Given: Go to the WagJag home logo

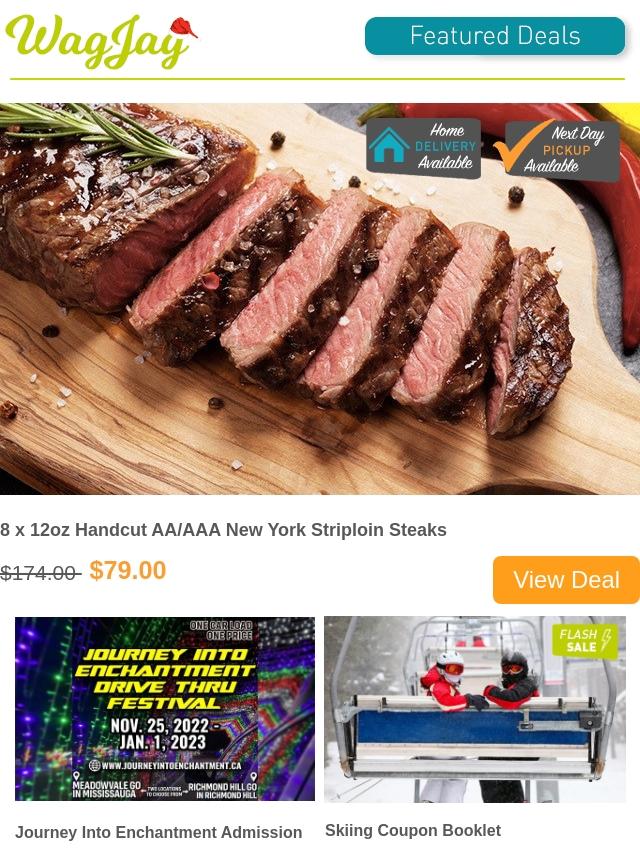Looking at the screenshot, I should (100, 42).
